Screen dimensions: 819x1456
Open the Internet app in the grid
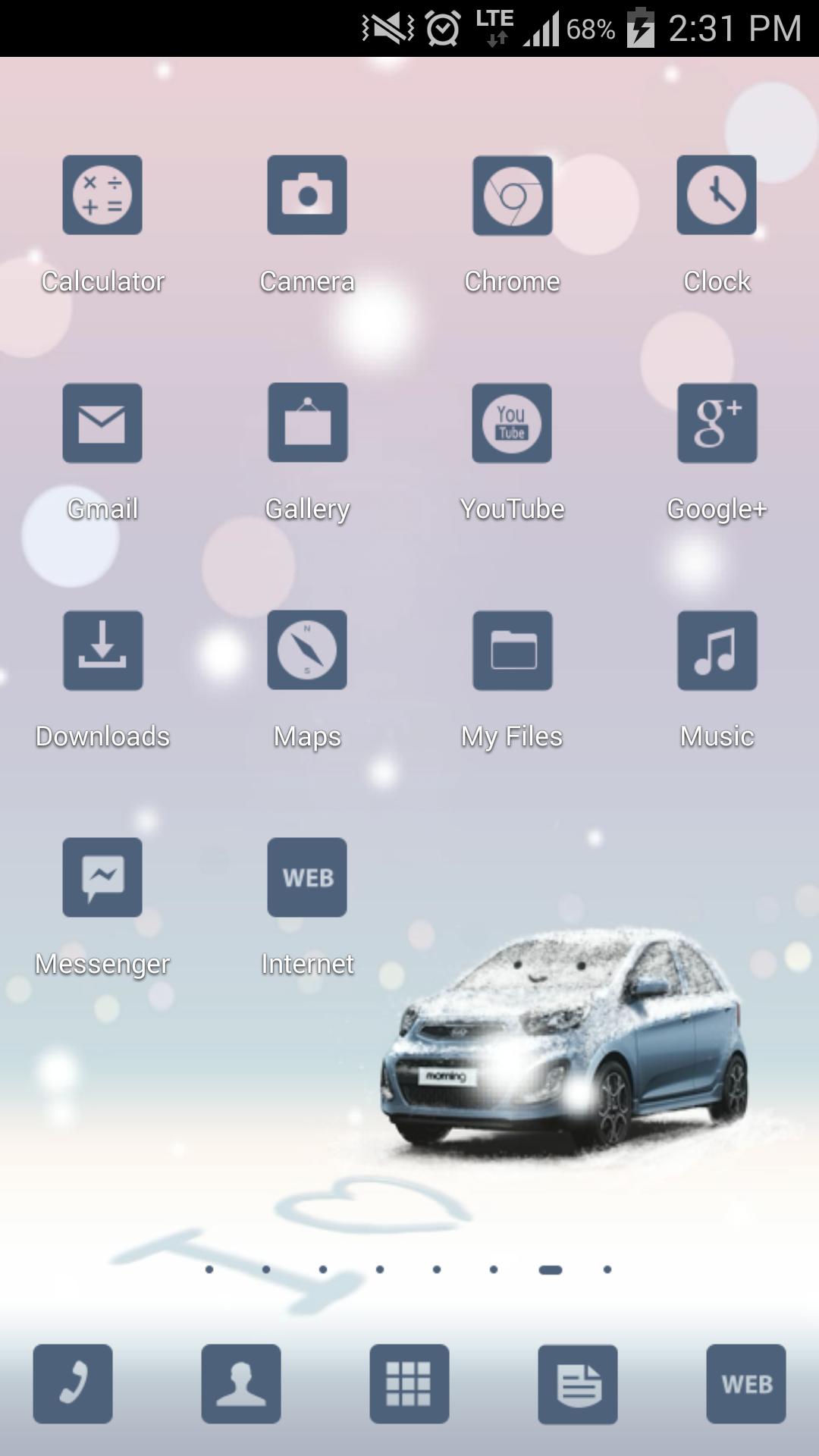[x=307, y=877]
